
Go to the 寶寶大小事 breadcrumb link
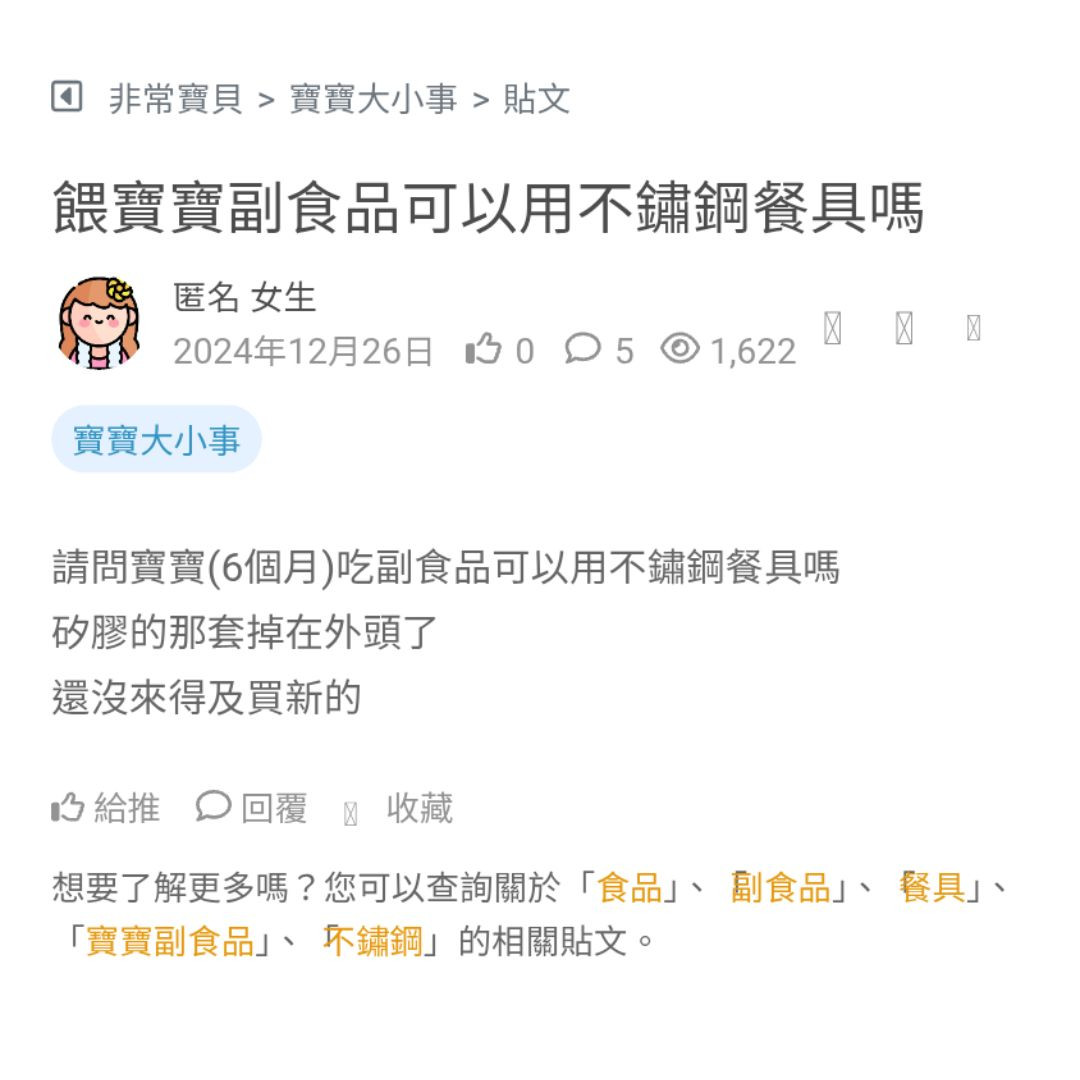tap(372, 99)
